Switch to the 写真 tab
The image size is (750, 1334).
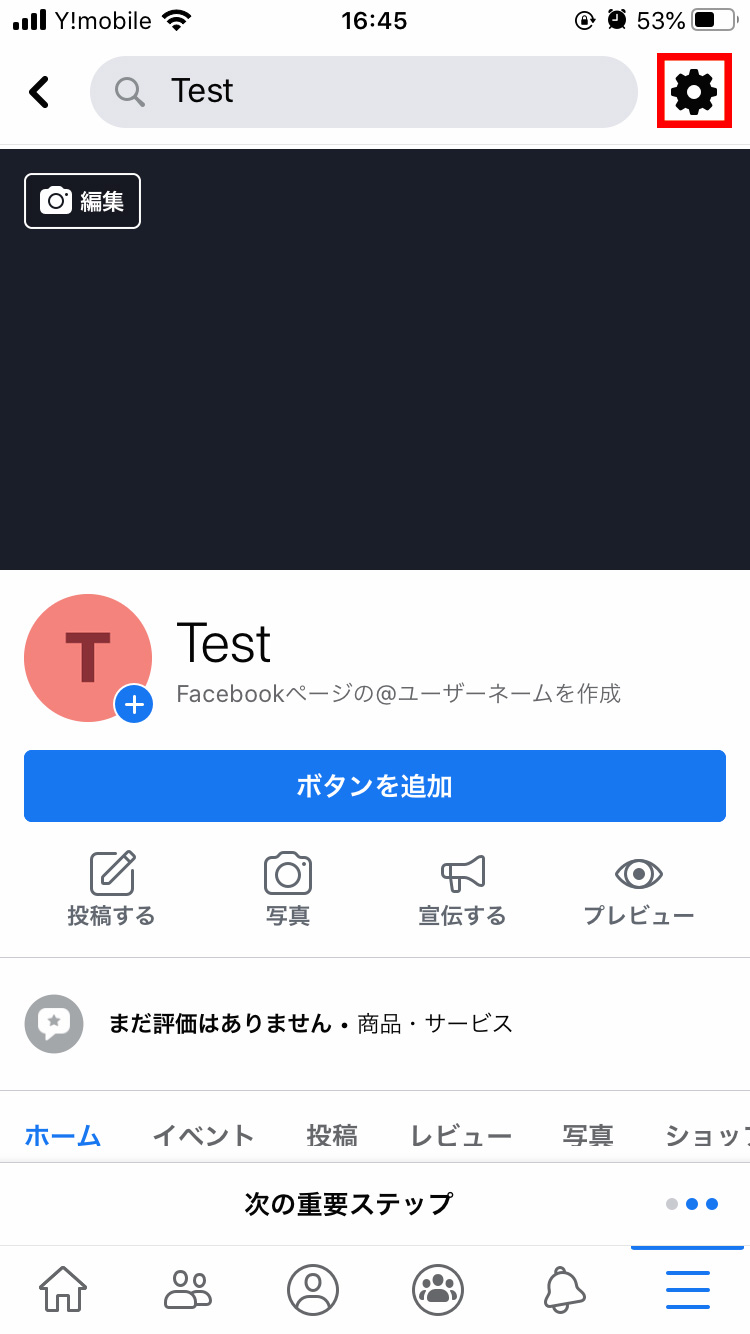[x=588, y=1136]
